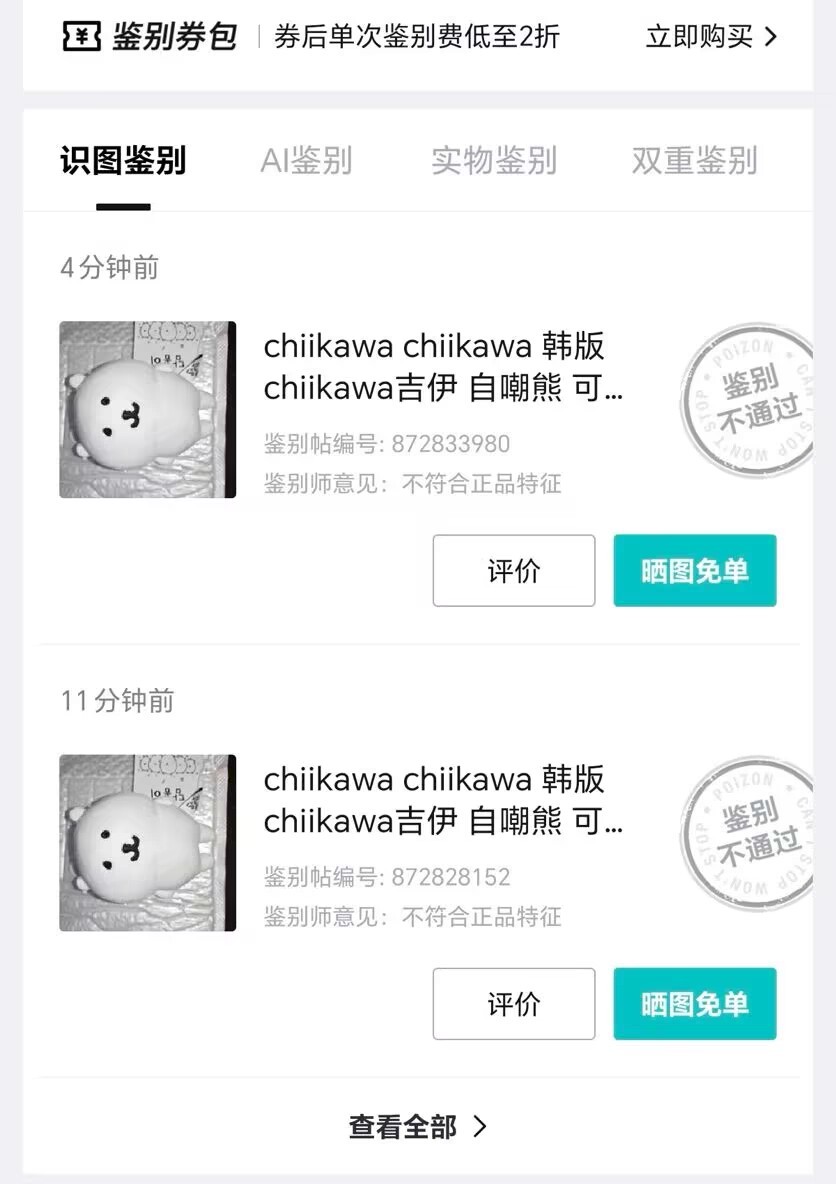Tap 评价 for appraisal 872828152

pyautogui.click(x=513, y=1004)
